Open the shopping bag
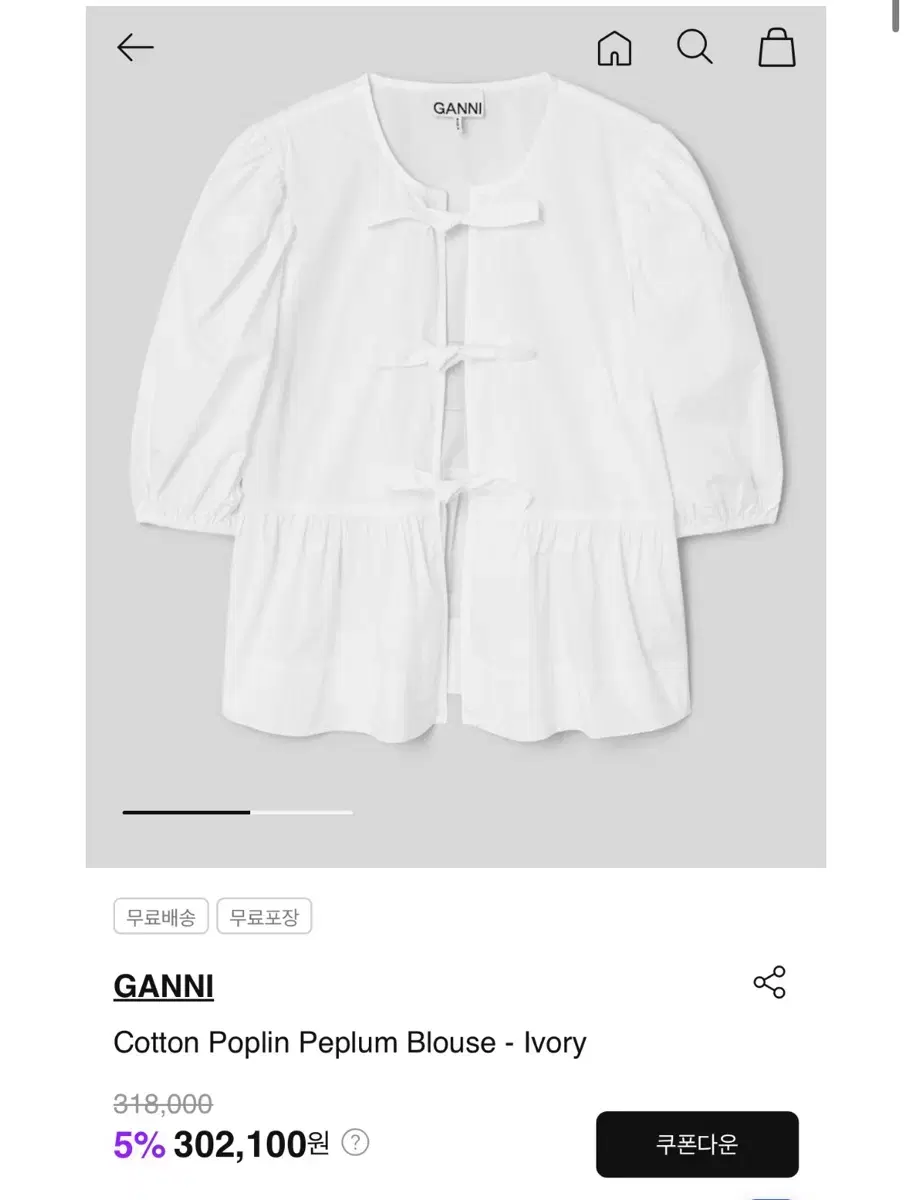The width and height of the screenshot is (906, 1200). click(x=777, y=47)
